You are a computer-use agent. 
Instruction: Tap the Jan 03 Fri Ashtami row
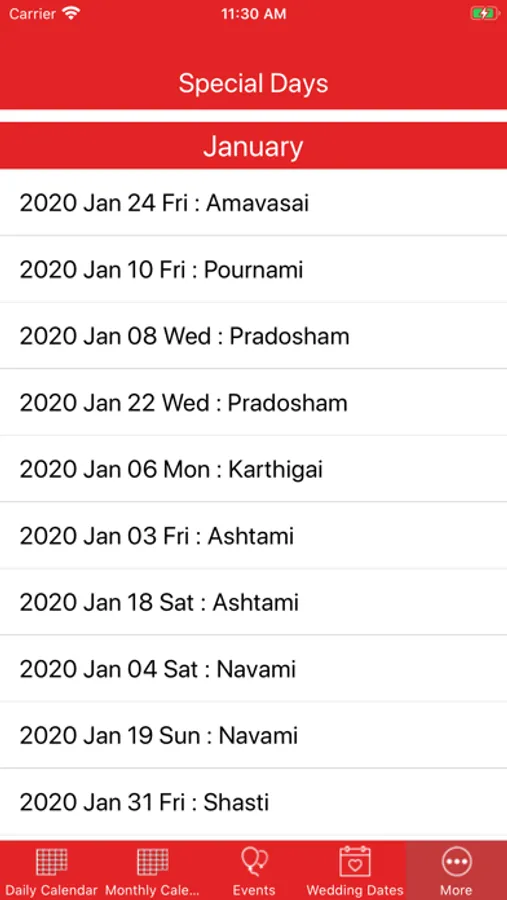(x=253, y=536)
